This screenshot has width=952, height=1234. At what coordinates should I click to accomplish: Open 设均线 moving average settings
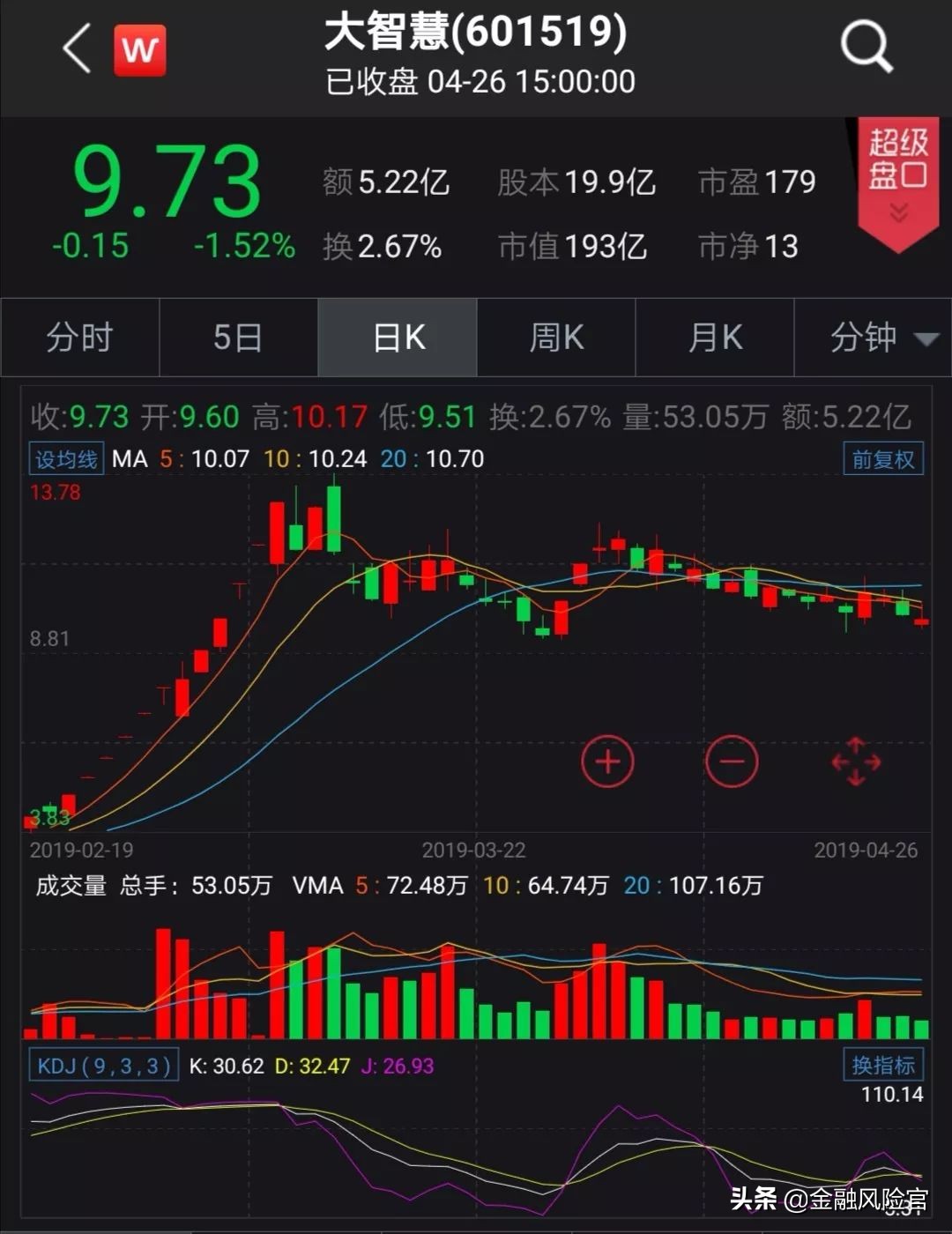pos(65,458)
